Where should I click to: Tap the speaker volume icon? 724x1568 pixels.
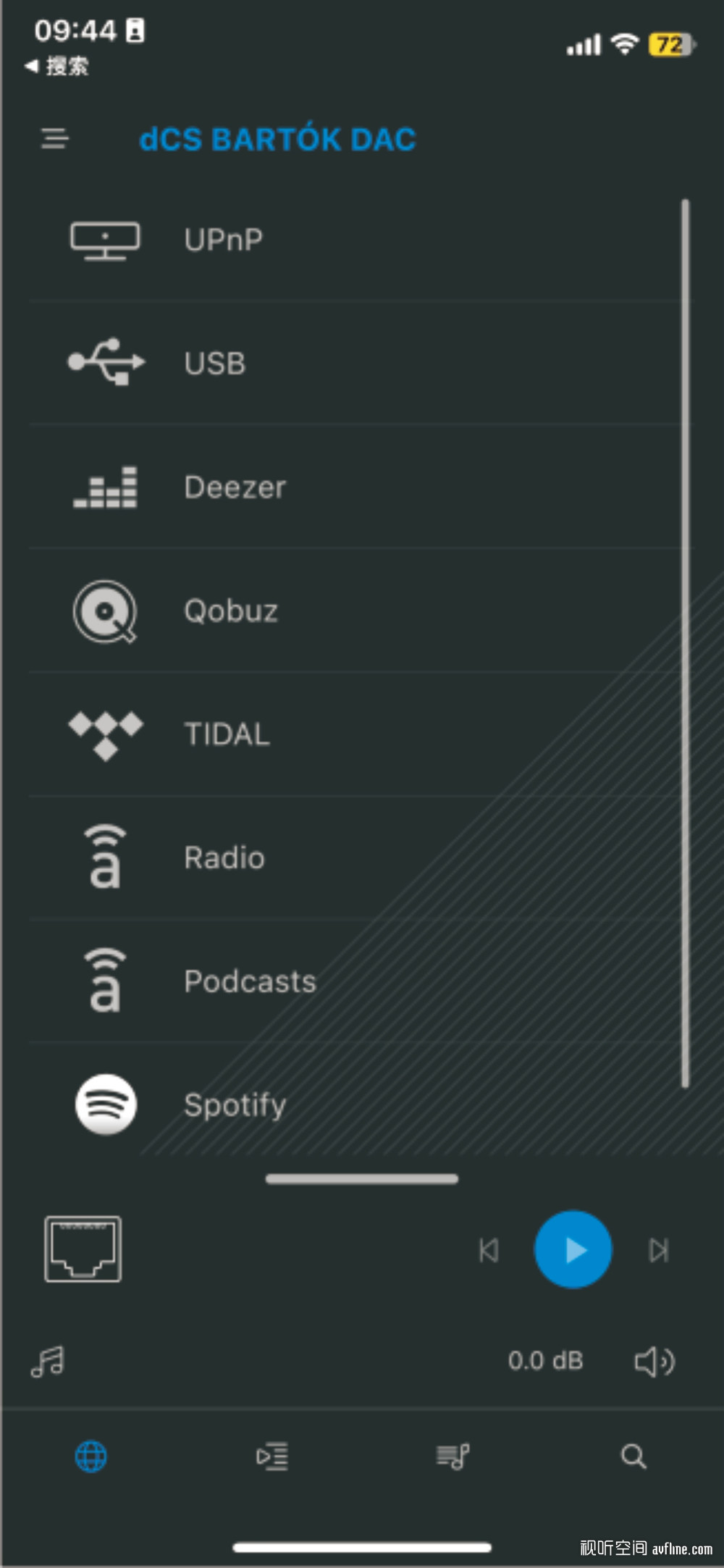click(x=654, y=1362)
